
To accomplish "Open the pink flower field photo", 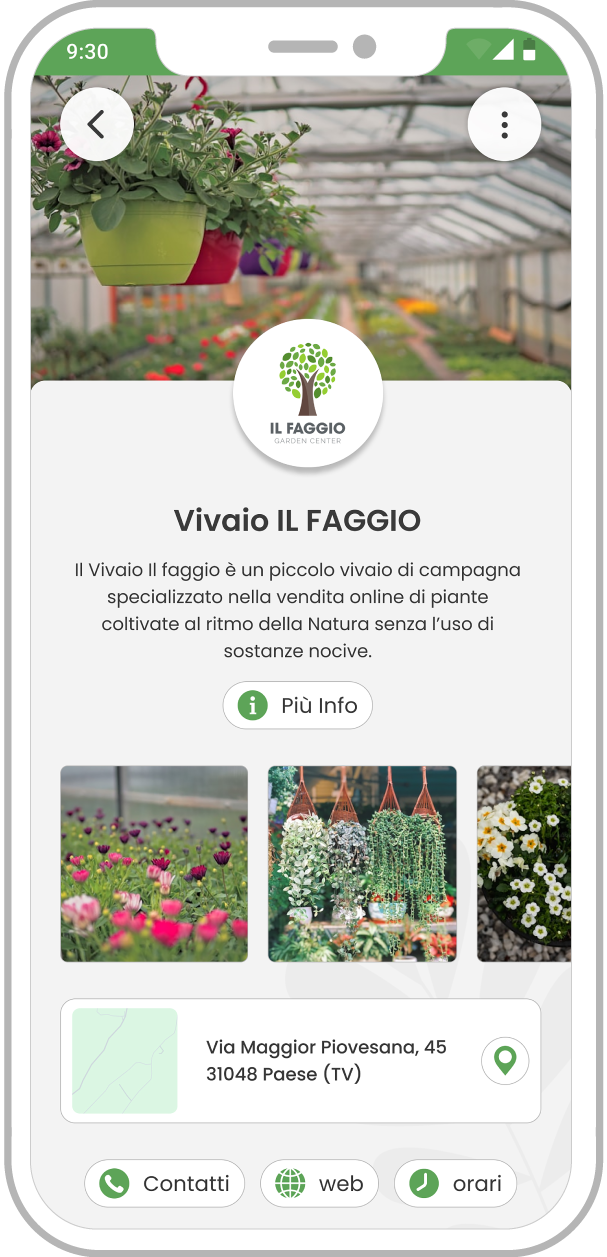I will coord(154,864).
